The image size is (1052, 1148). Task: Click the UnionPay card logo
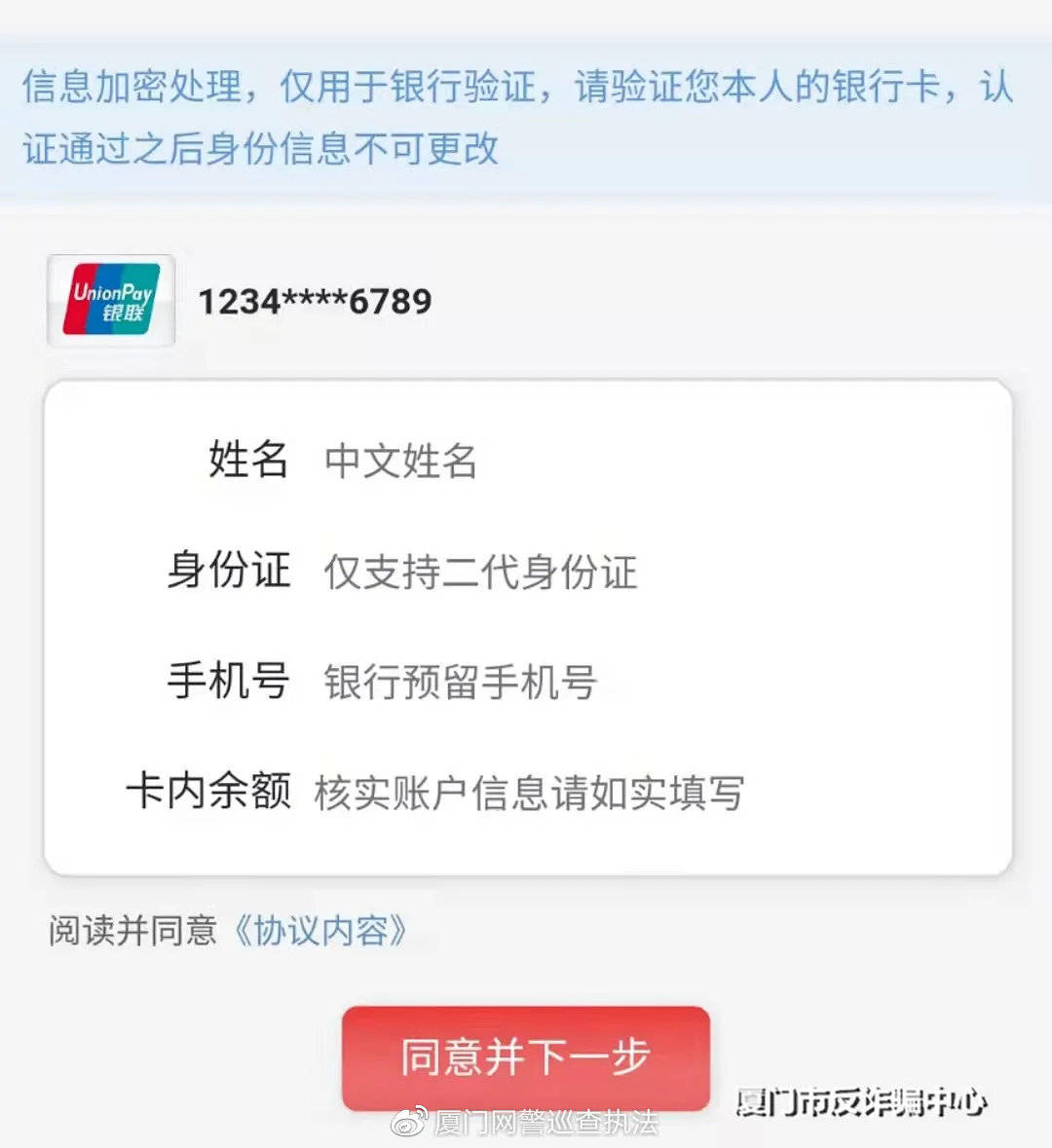pos(109,300)
